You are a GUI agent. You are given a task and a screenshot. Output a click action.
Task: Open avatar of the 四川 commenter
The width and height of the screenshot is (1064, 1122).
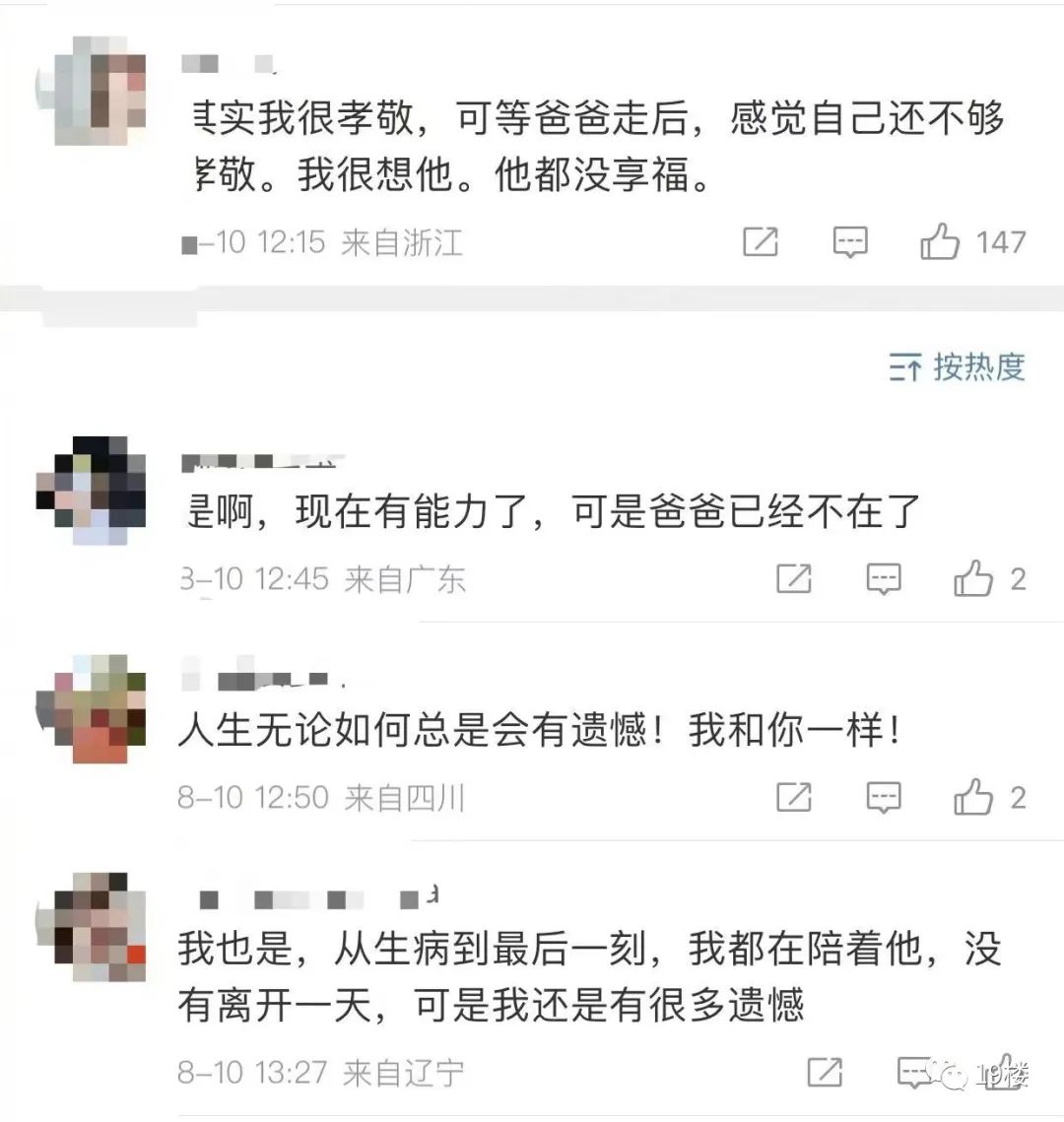tap(91, 710)
